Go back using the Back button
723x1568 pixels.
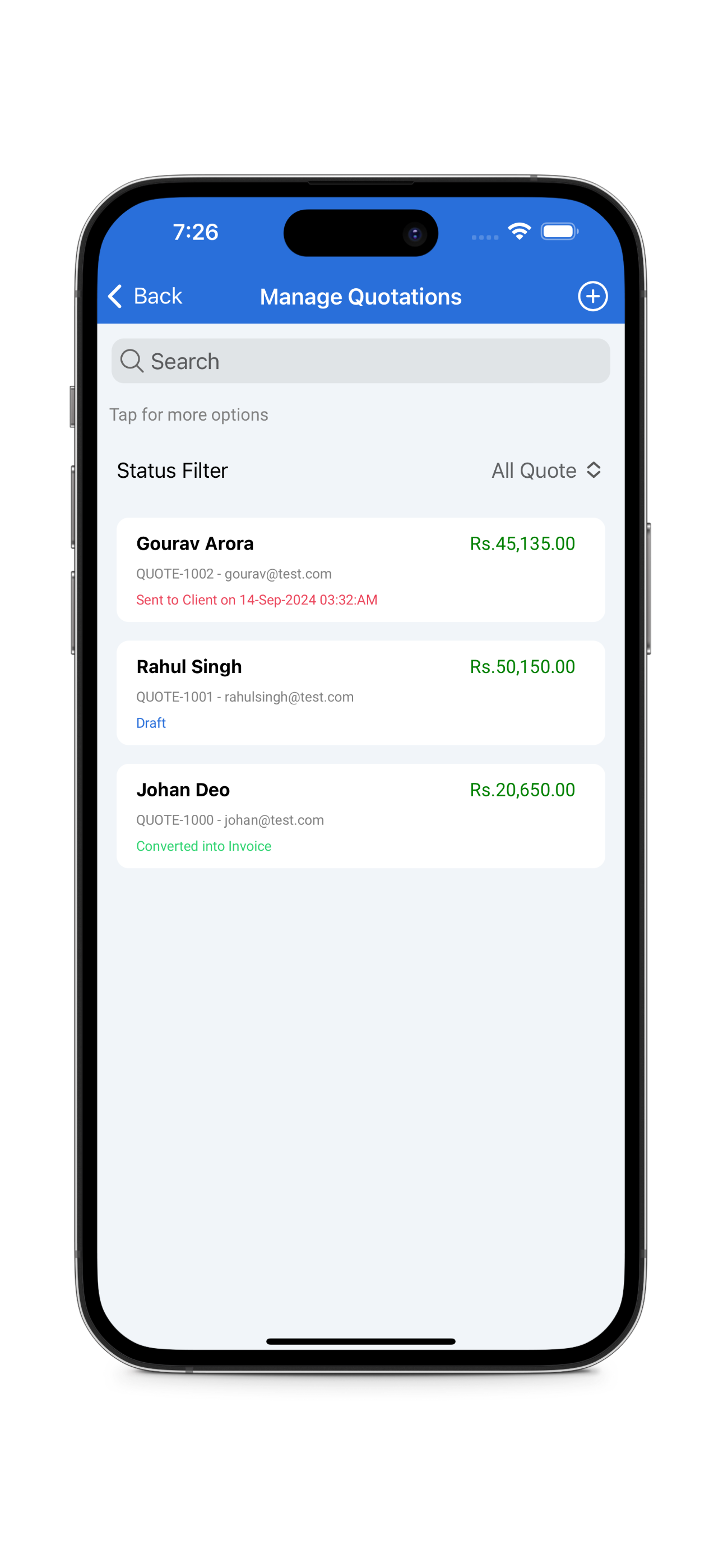pyautogui.click(x=146, y=297)
